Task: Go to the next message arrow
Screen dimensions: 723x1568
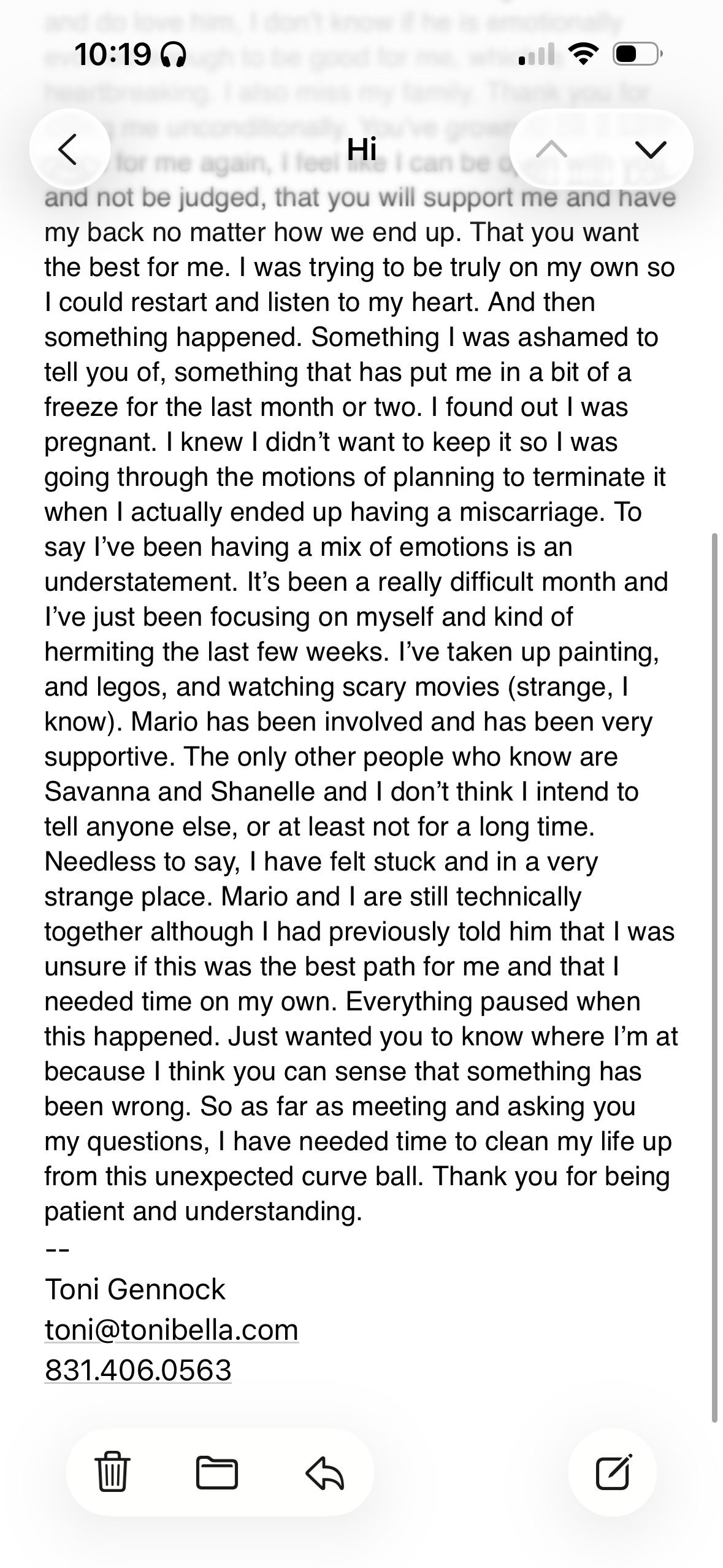Action: (x=650, y=149)
